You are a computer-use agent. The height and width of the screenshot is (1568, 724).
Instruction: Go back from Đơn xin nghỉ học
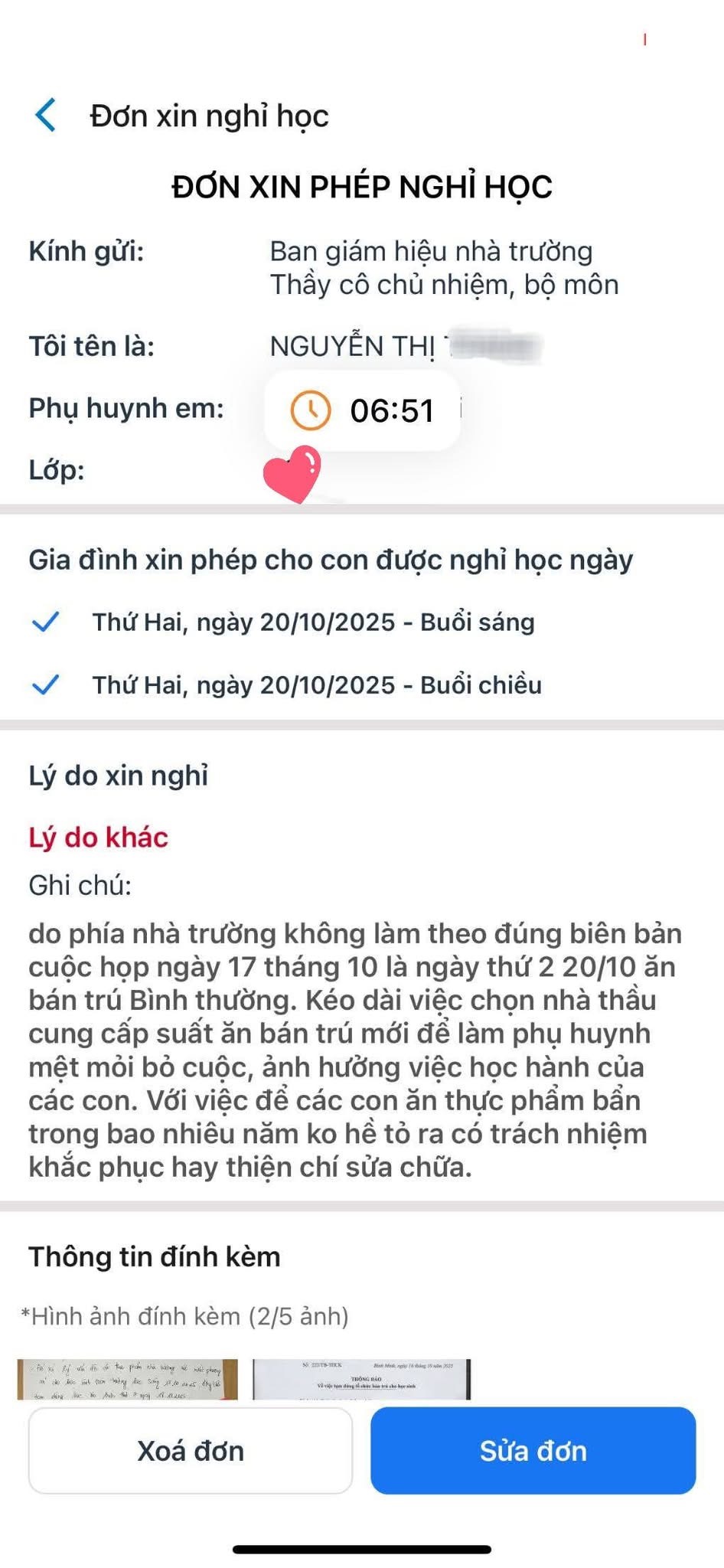[x=46, y=116]
